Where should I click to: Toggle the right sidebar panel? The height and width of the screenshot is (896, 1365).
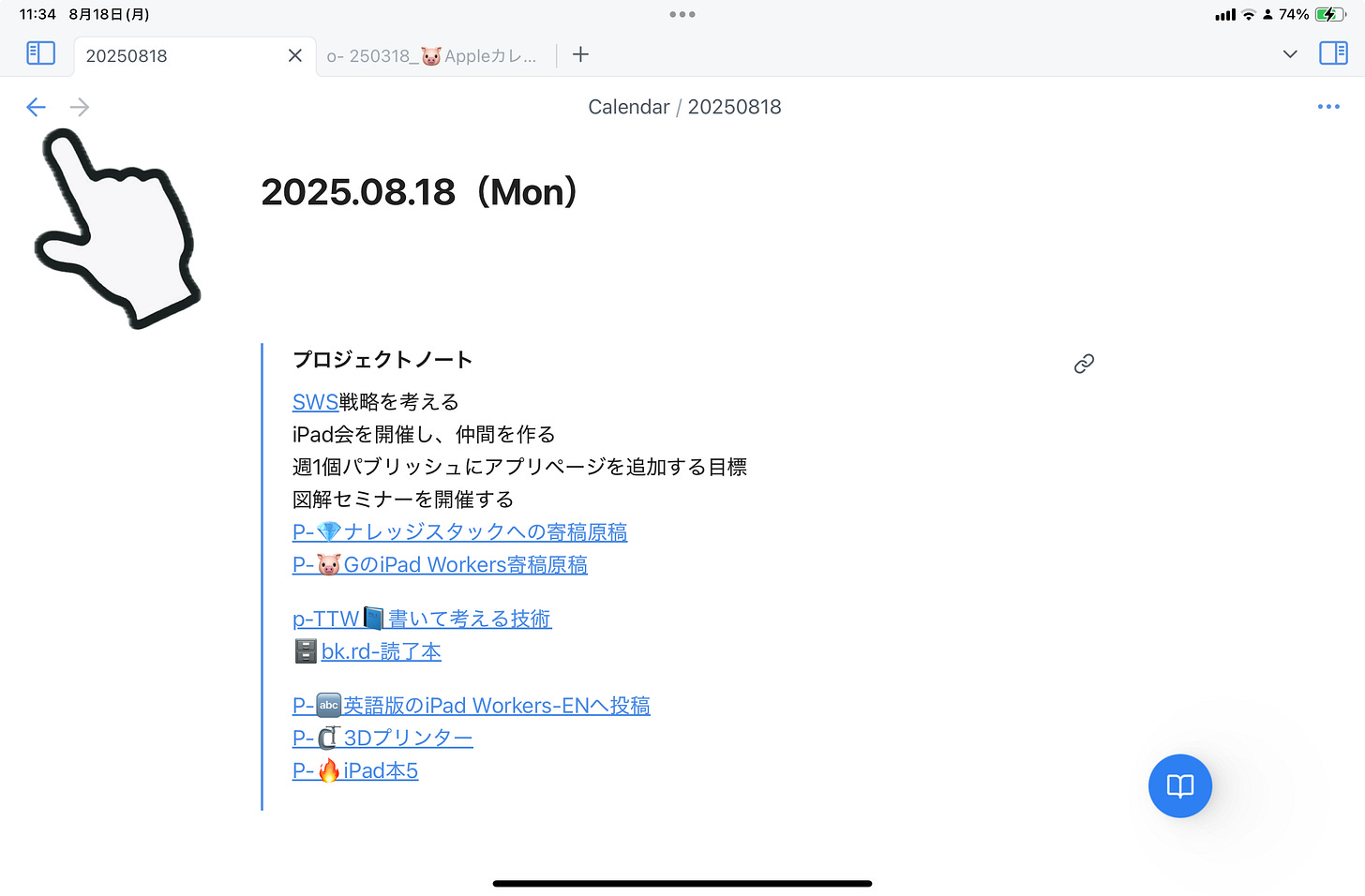[x=1332, y=53]
